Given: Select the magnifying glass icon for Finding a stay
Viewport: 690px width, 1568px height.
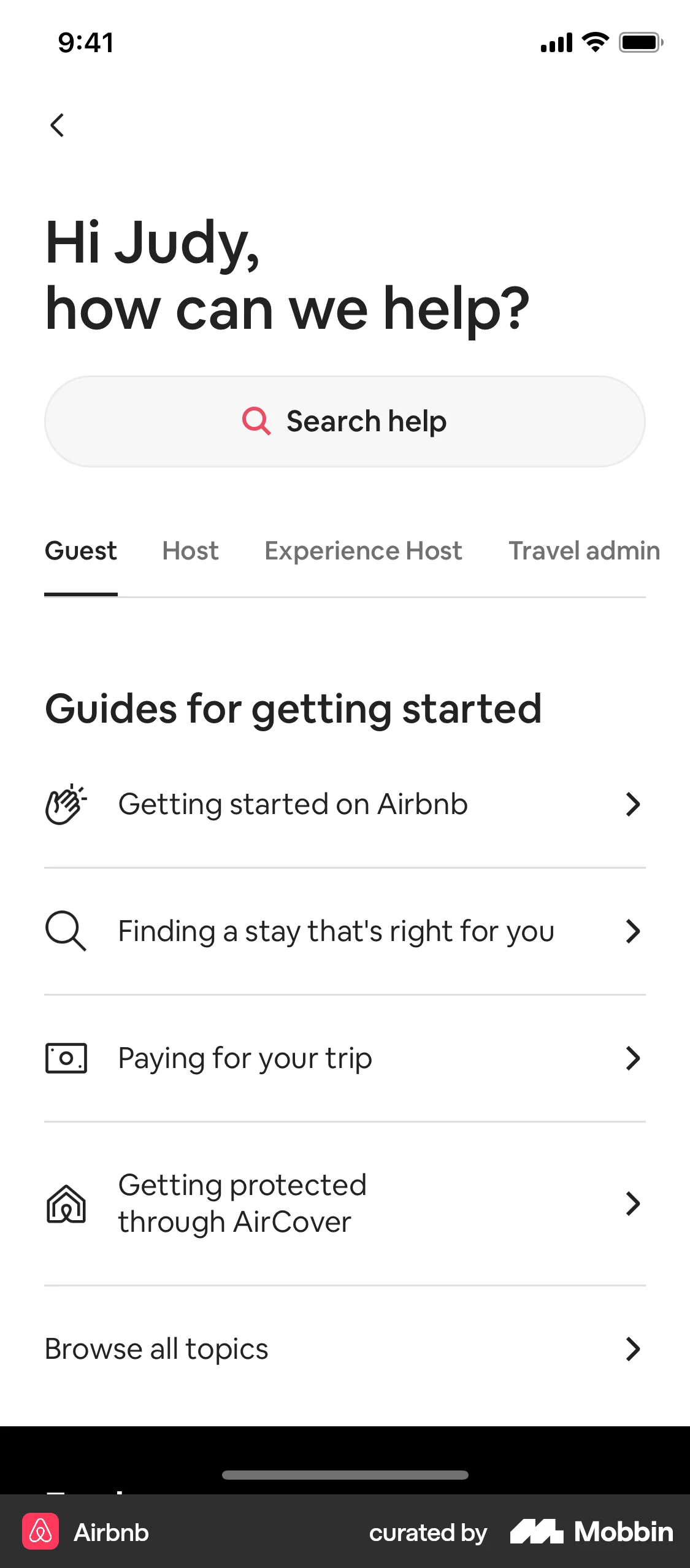Looking at the screenshot, I should 66,931.
